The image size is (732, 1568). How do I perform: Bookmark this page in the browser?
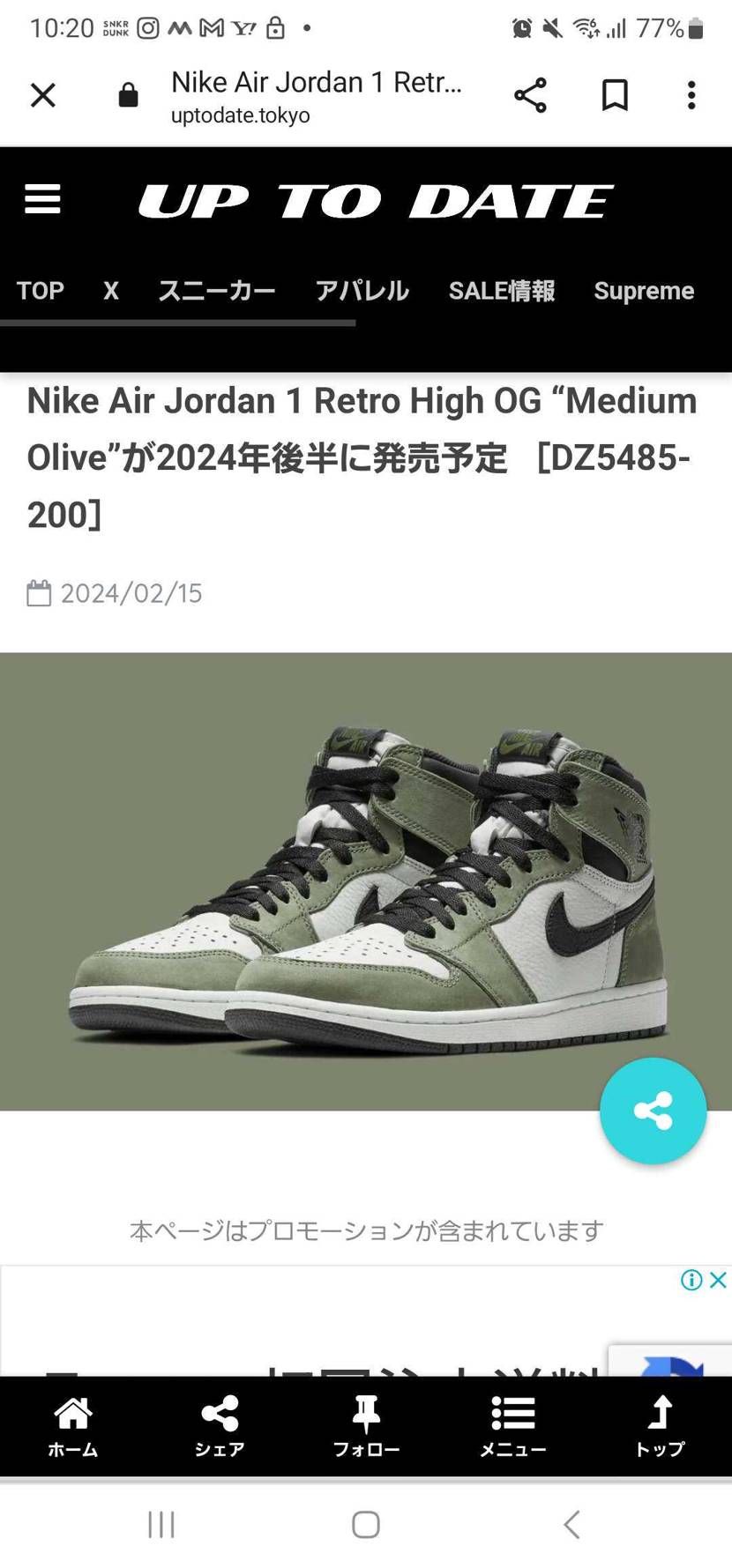[x=615, y=95]
